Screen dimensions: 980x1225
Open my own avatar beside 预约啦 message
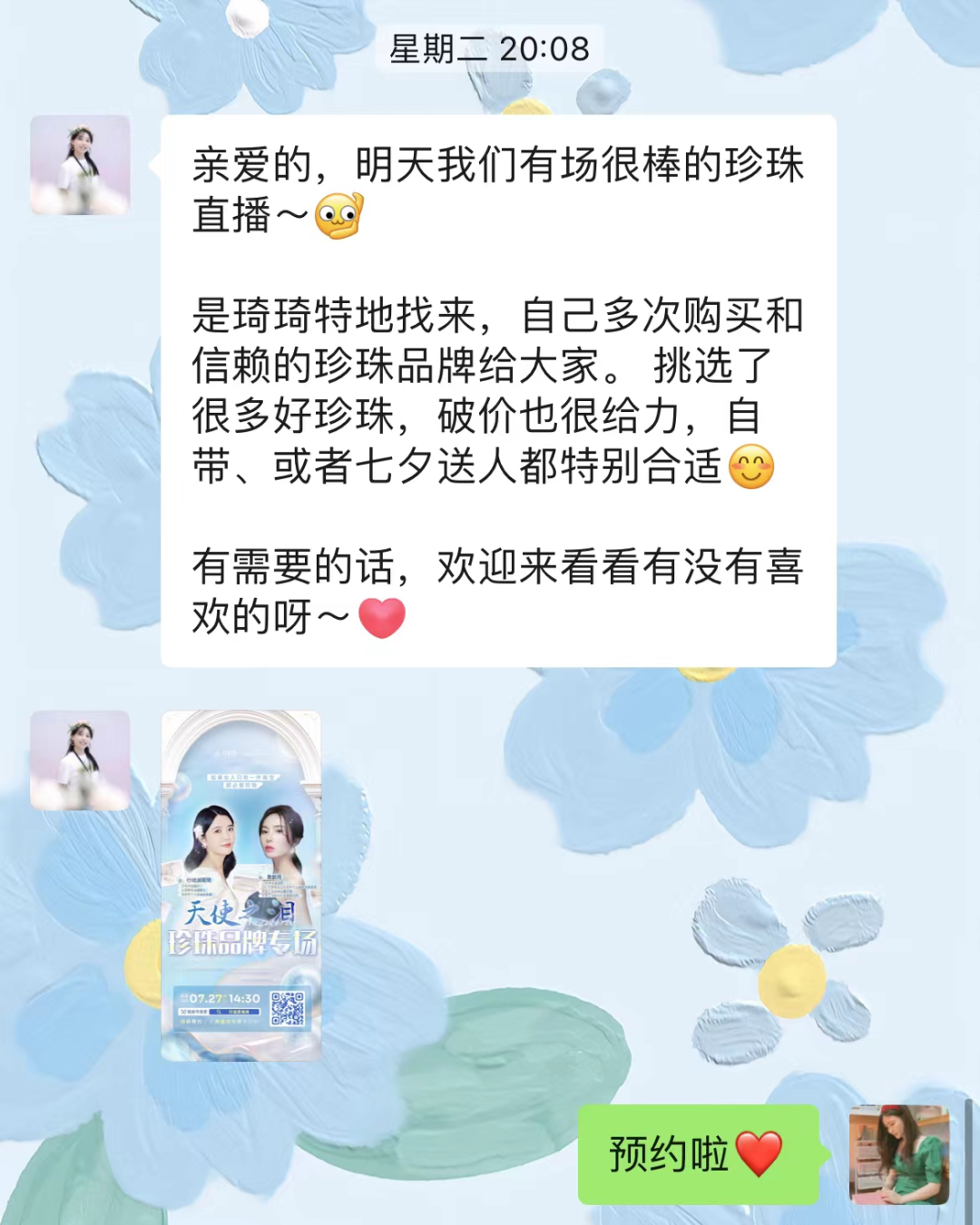pyautogui.click(x=898, y=1155)
